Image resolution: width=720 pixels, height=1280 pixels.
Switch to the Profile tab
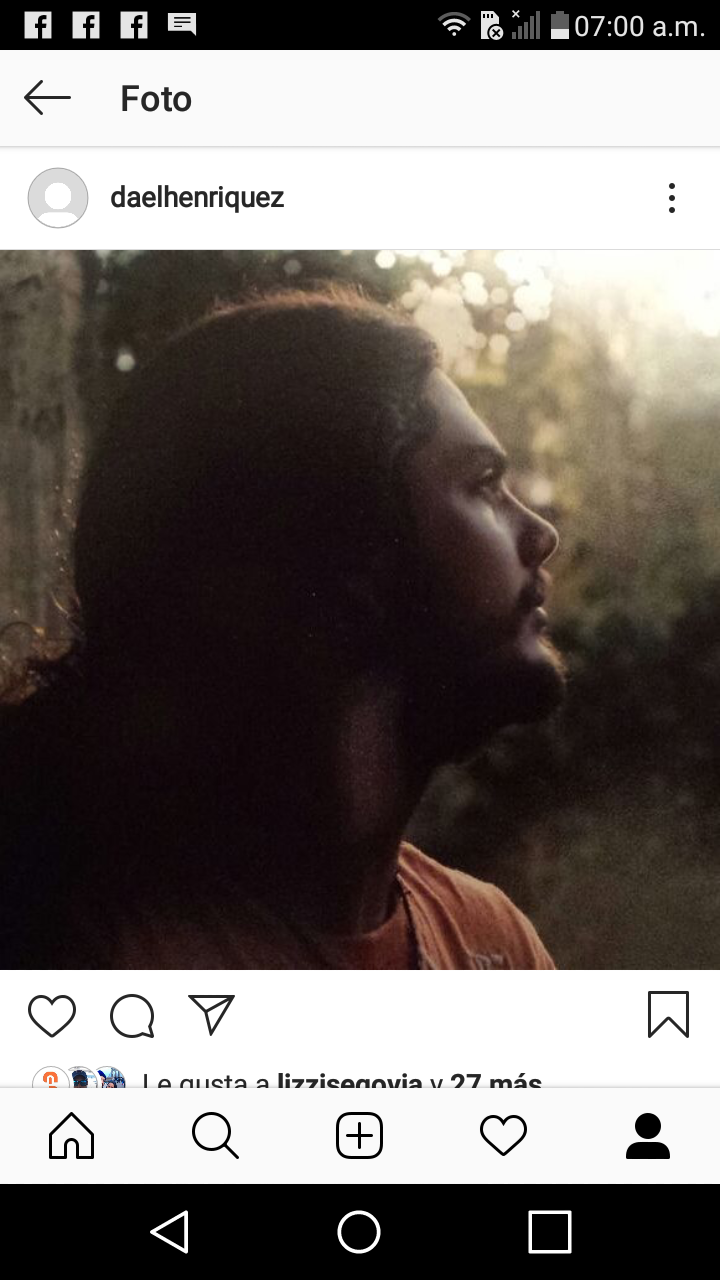coord(648,1136)
